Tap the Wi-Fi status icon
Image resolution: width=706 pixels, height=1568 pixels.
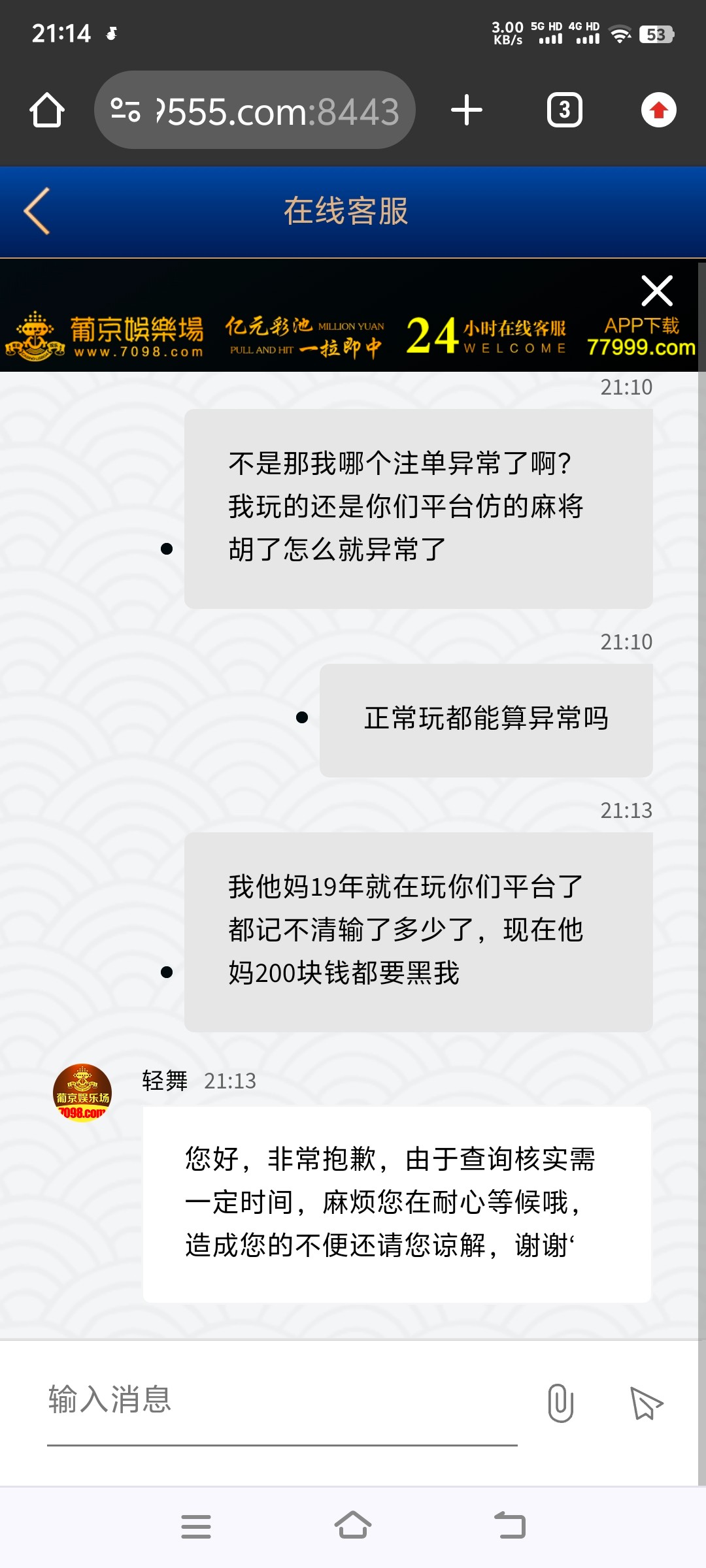[620, 33]
